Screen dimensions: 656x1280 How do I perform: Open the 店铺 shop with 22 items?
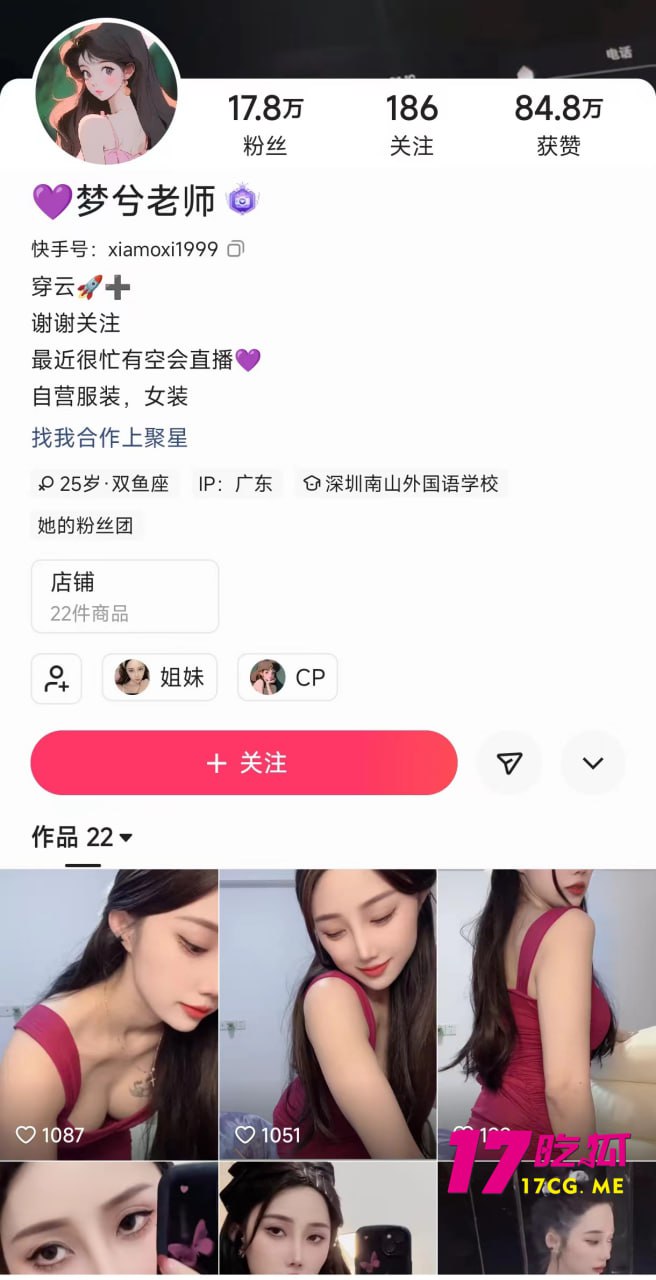[125, 596]
